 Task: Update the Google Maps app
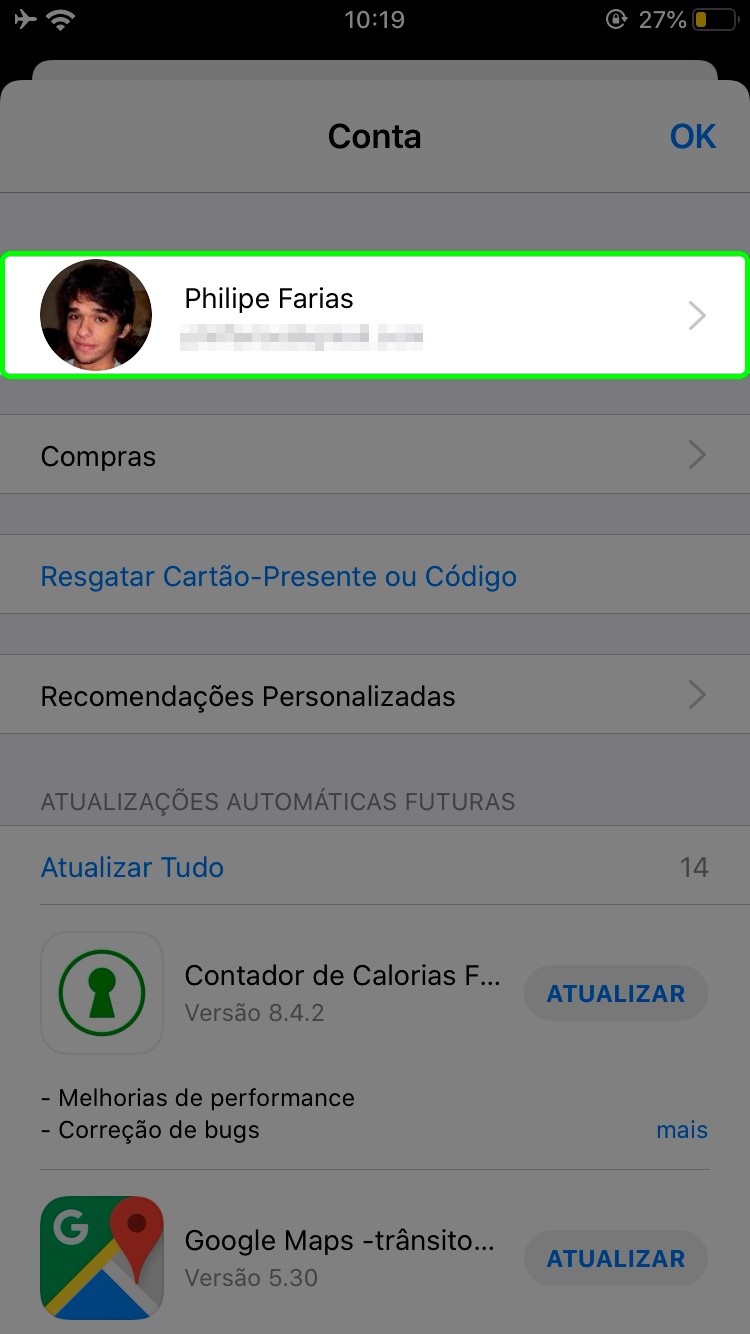pos(616,1258)
